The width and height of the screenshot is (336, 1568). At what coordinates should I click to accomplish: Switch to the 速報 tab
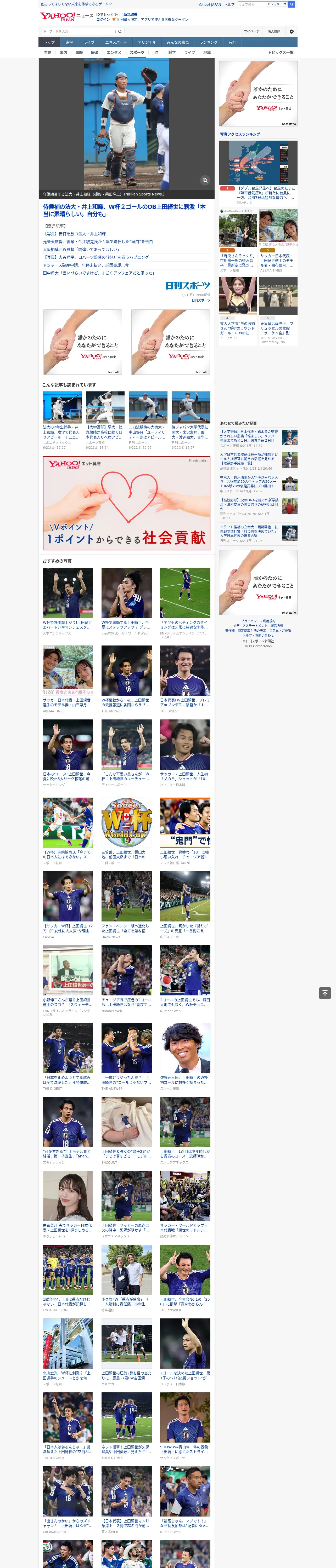(69, 43)
